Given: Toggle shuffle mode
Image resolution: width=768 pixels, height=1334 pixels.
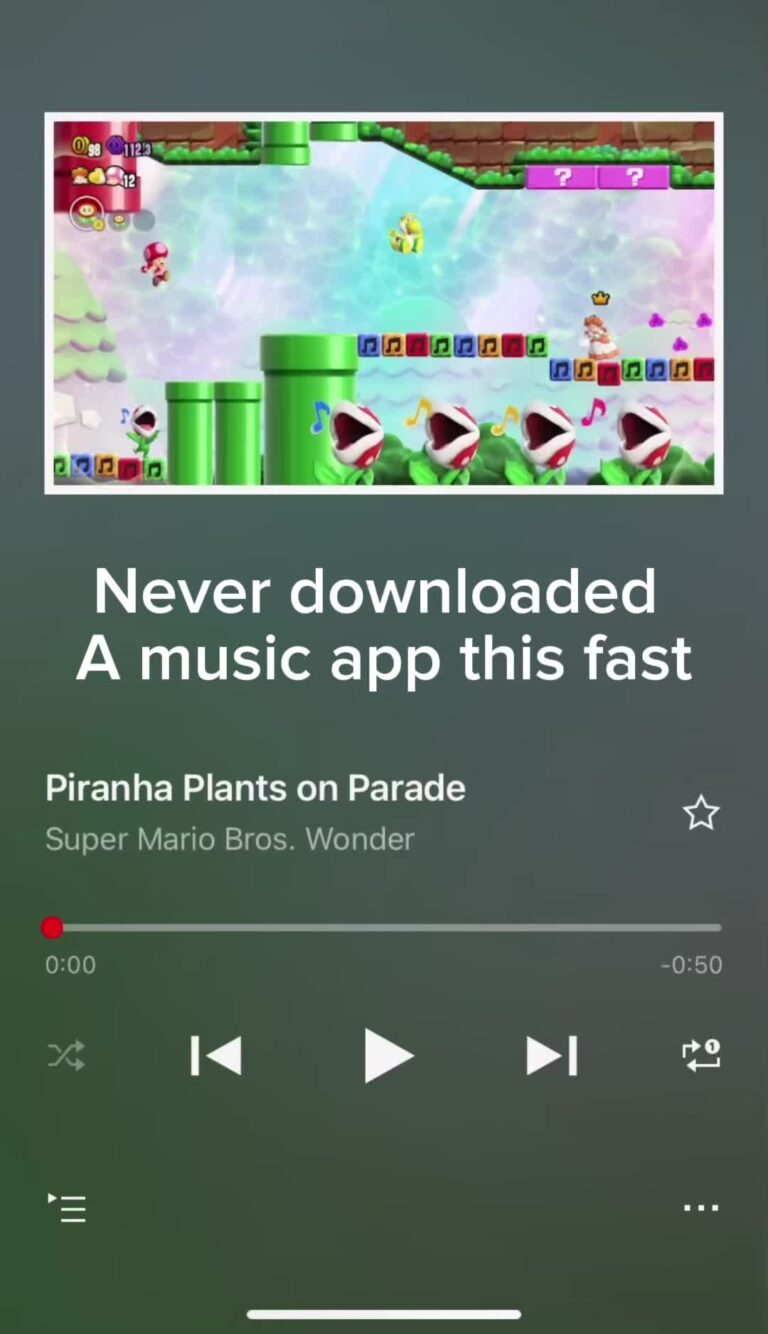Looking at the screenshot, I should [x=67, y=1056].
